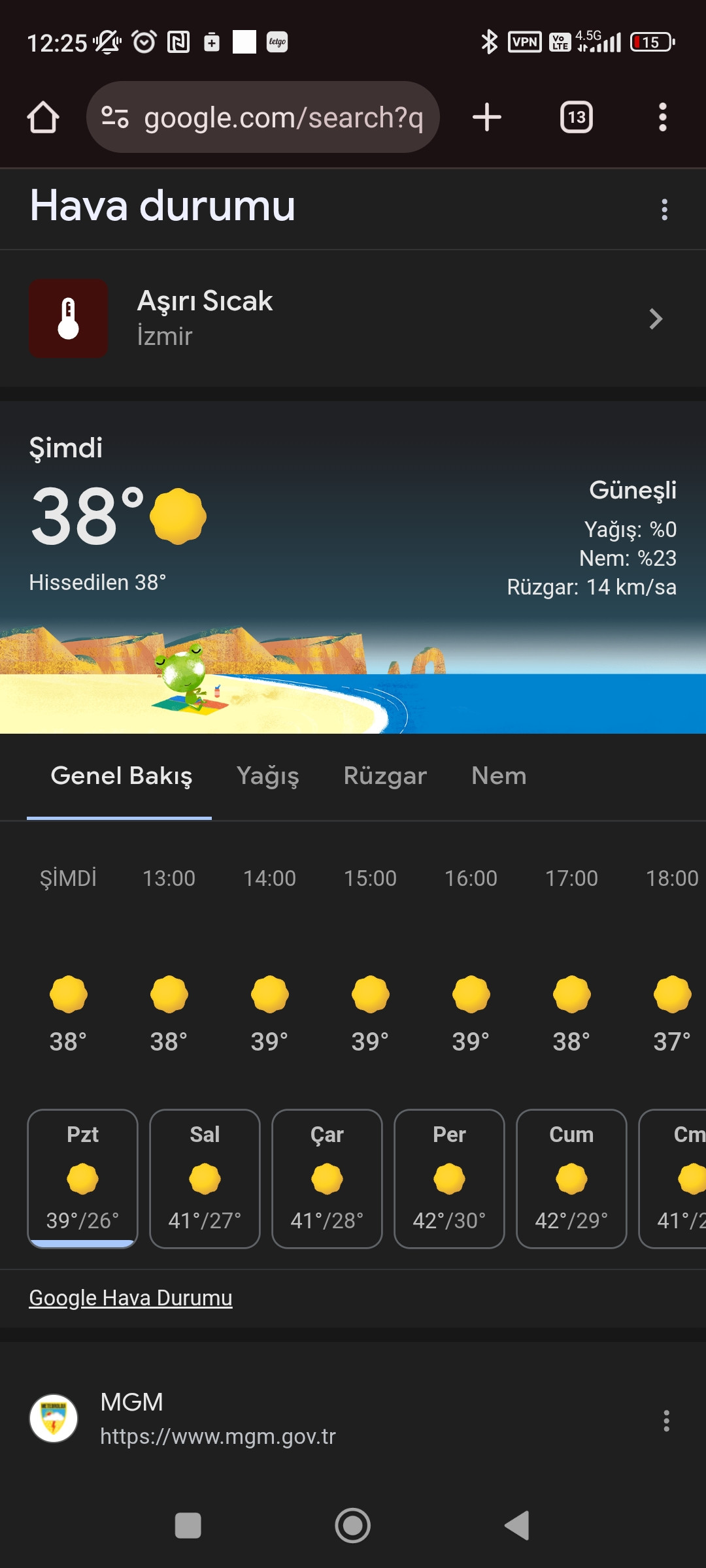Go to the browser home page

pyautogui.click(x=43, y=118)
